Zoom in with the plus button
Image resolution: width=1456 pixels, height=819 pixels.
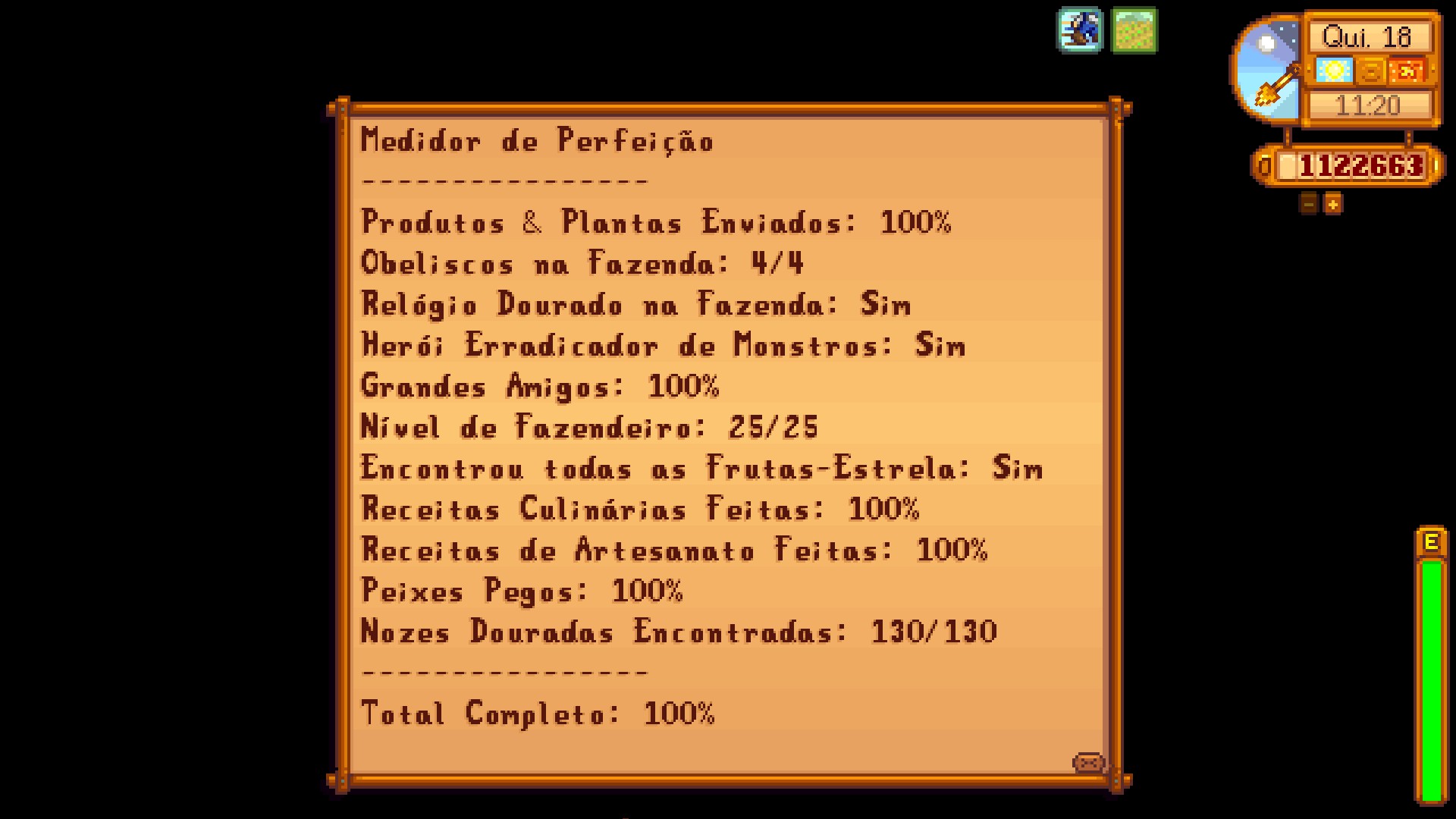(1333, 203)
